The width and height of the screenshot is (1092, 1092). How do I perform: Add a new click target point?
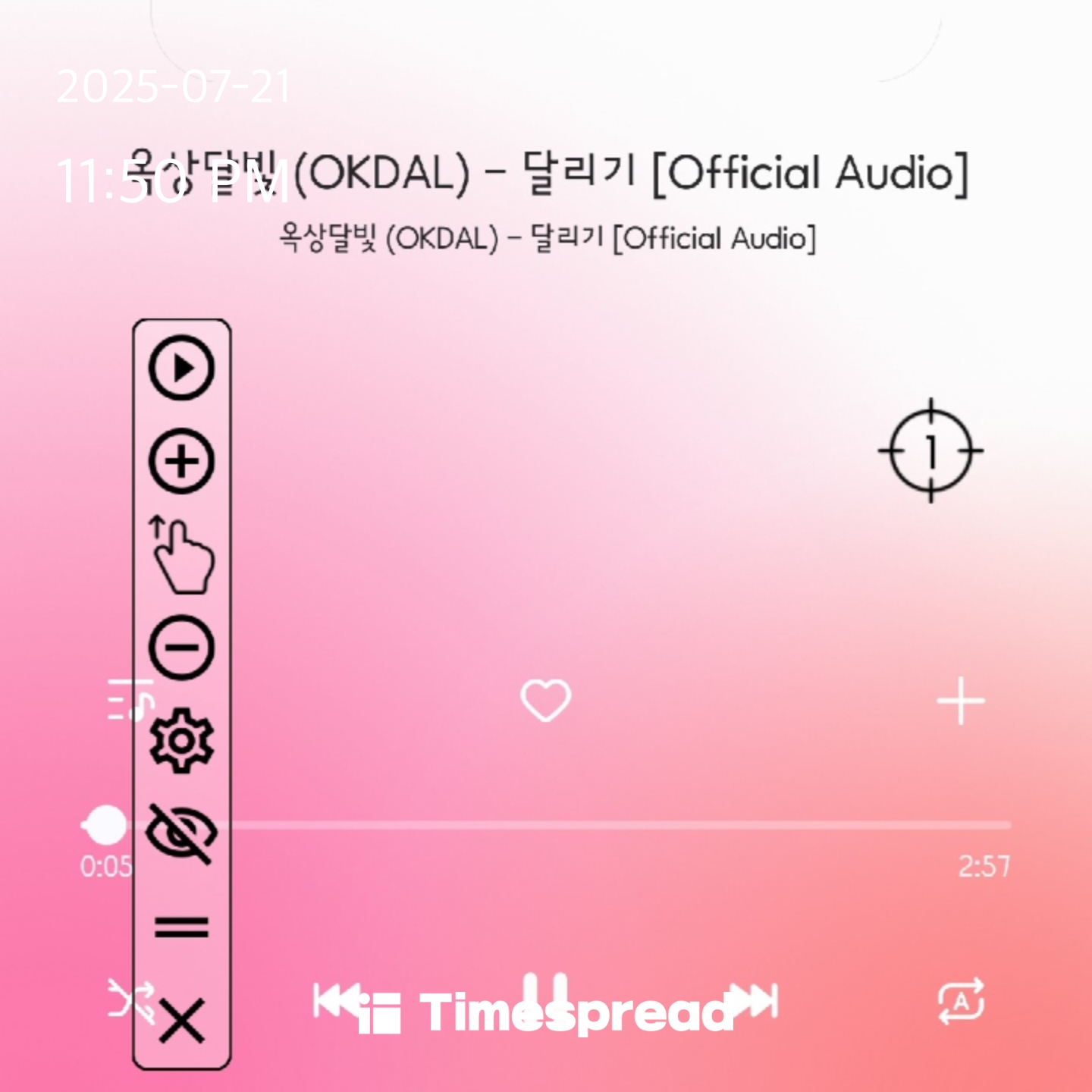coord(181,461)
